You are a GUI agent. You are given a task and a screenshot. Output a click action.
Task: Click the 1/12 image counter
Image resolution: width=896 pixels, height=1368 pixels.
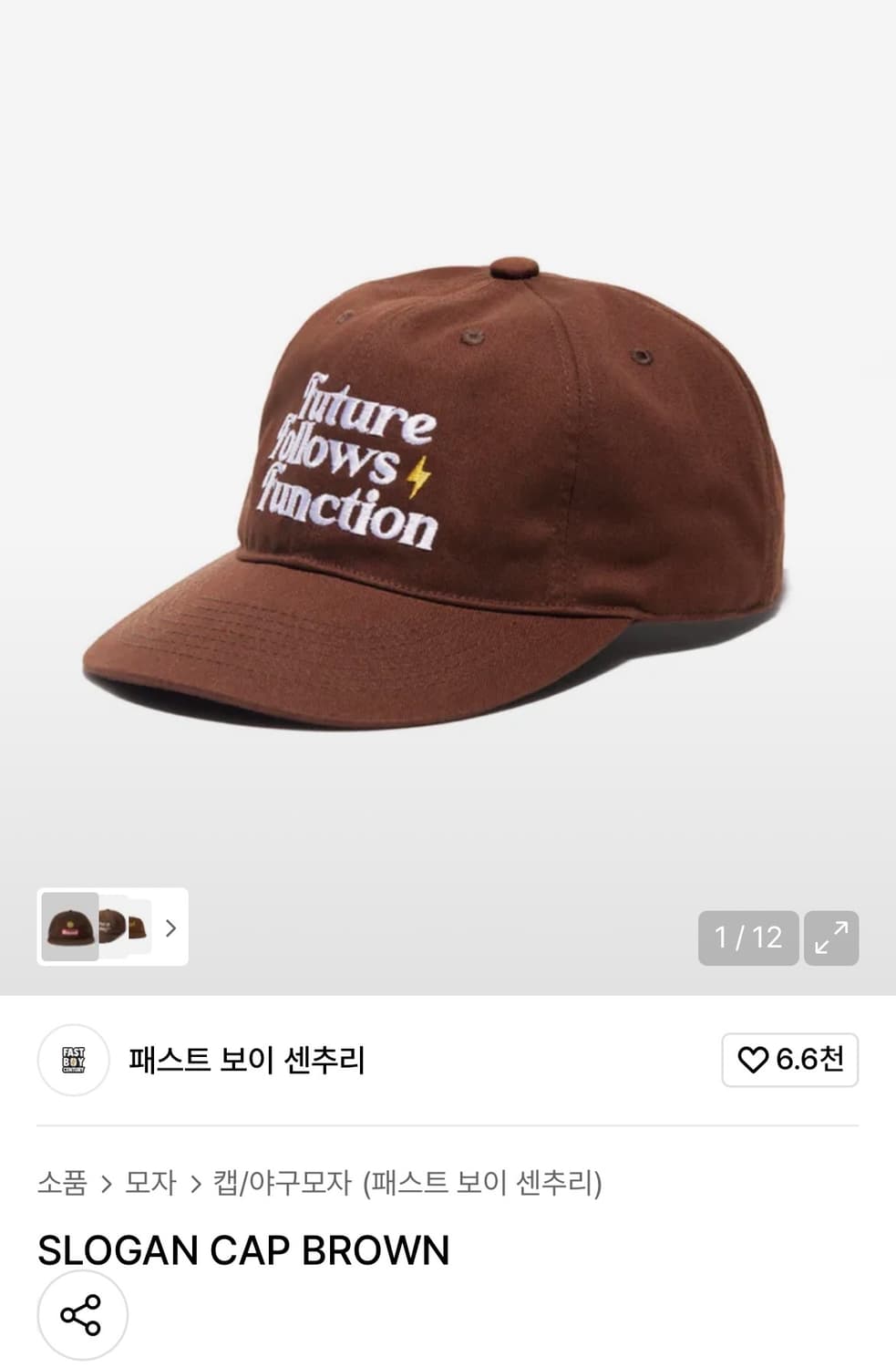tap(747, 938)
